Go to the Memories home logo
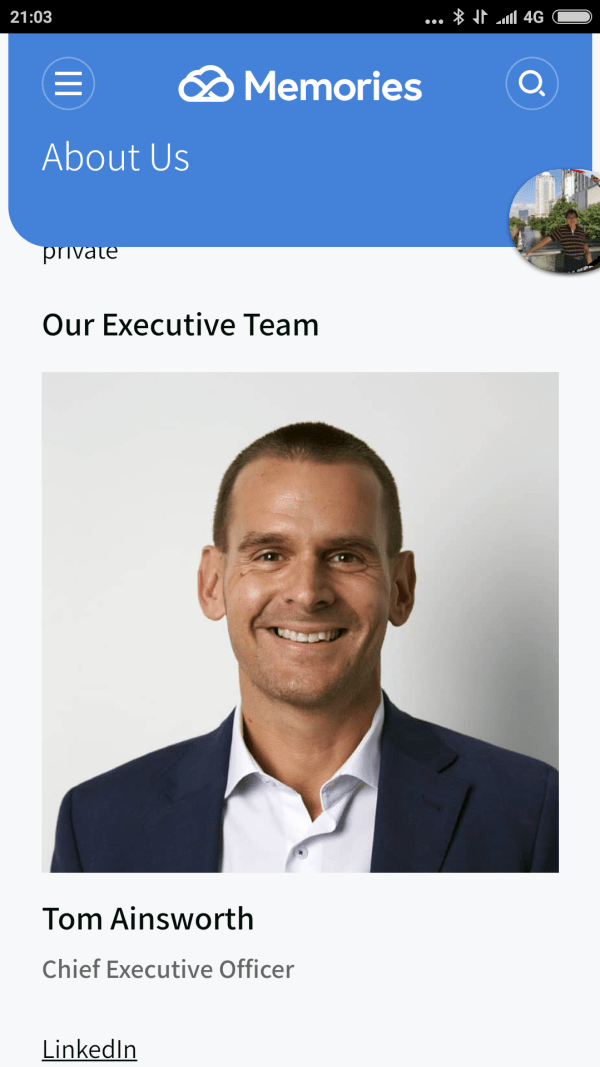This screenshot has height=1067, width=600. pos(300,86)
